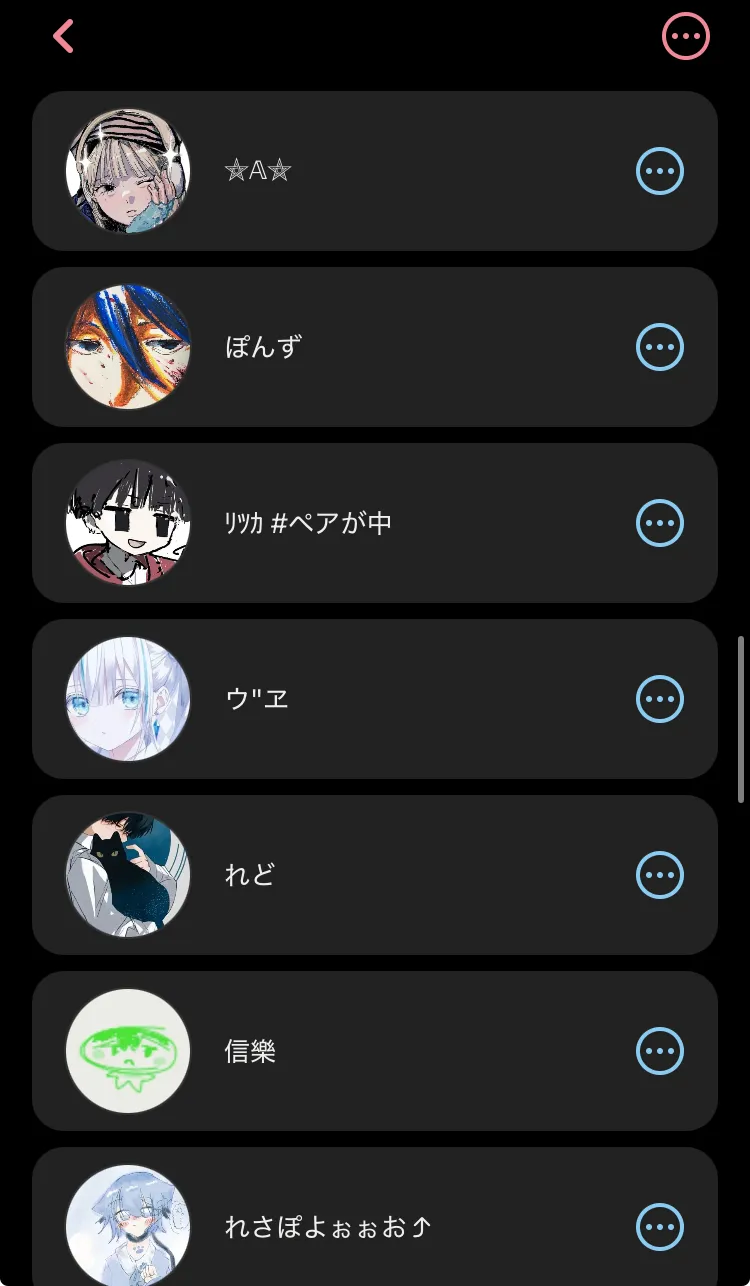This screenshot has width=750, height=1286.
Task: Tap the more options icon beside ぽんず
Action: pos(660,347)
